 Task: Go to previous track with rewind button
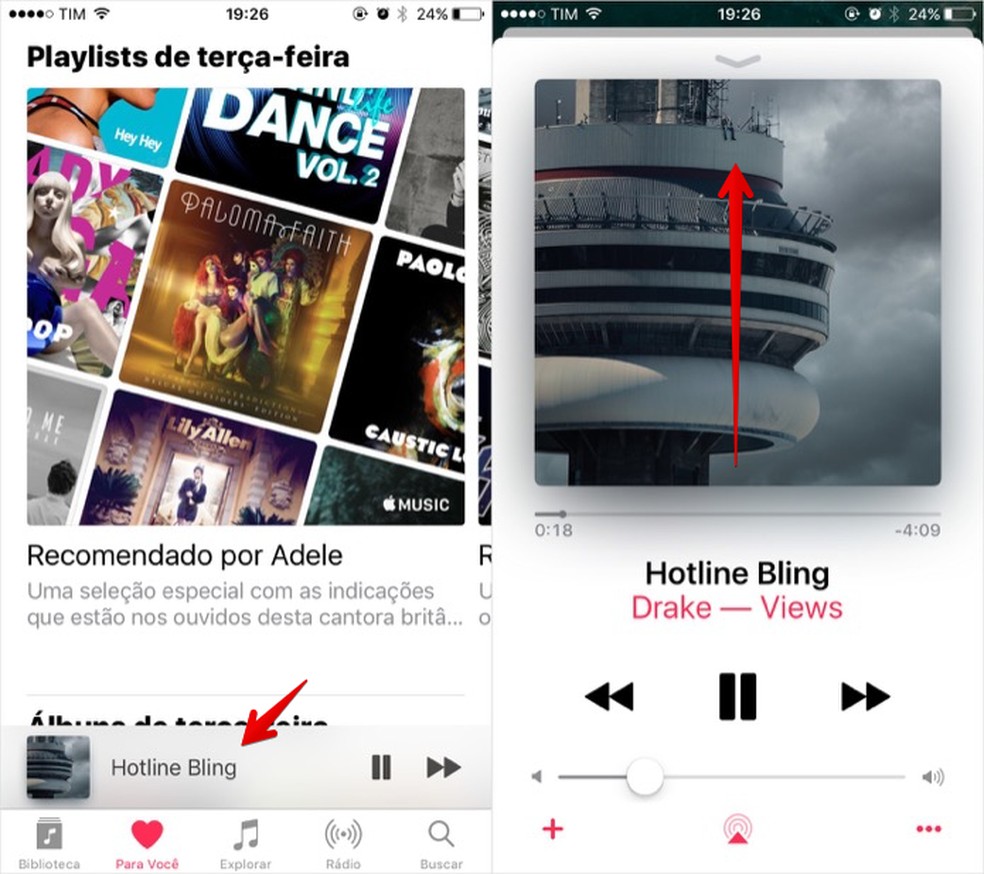point(610,696)
